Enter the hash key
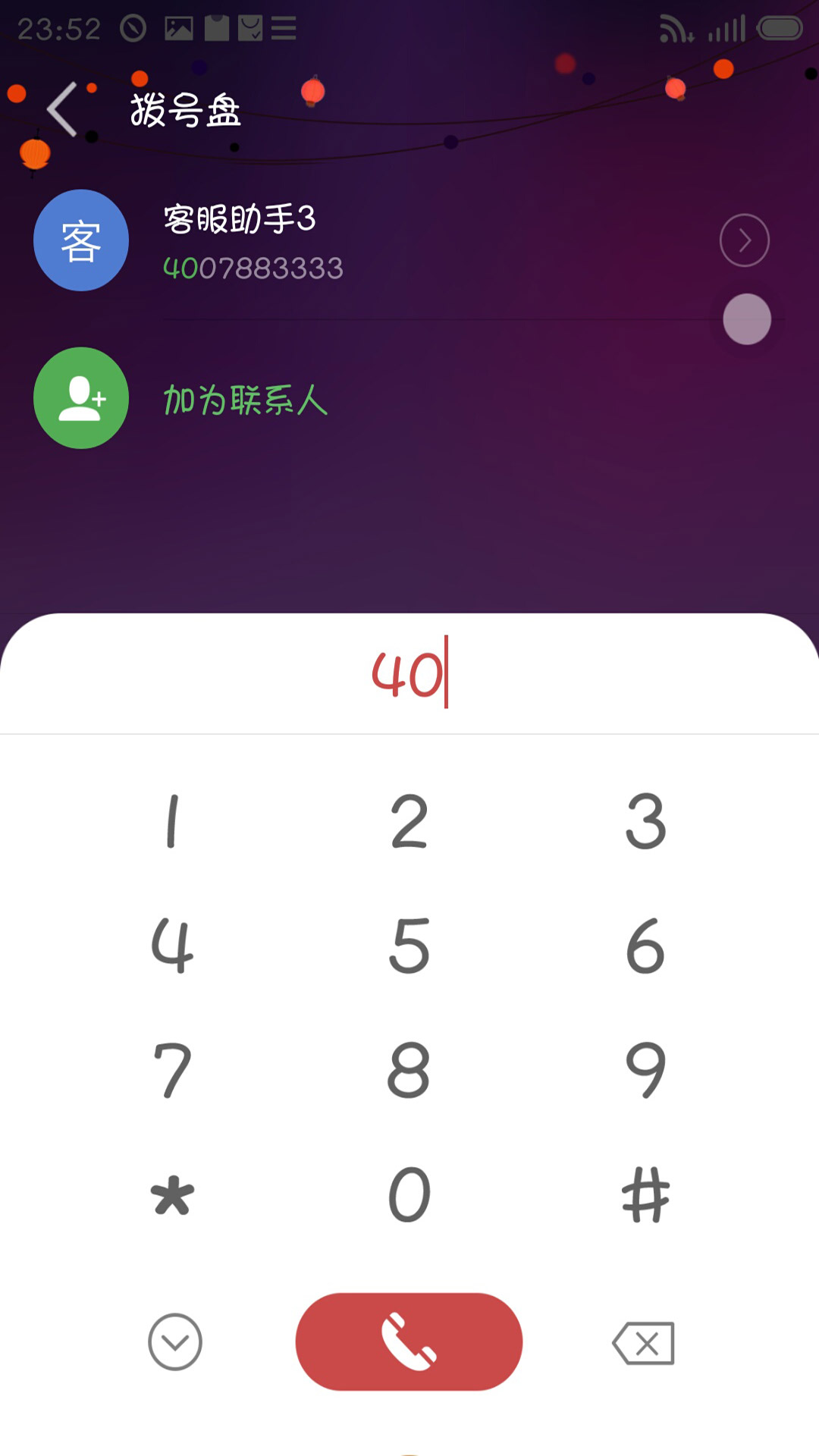Viewport: 819px width, 1456px height. click(646, 1195)
